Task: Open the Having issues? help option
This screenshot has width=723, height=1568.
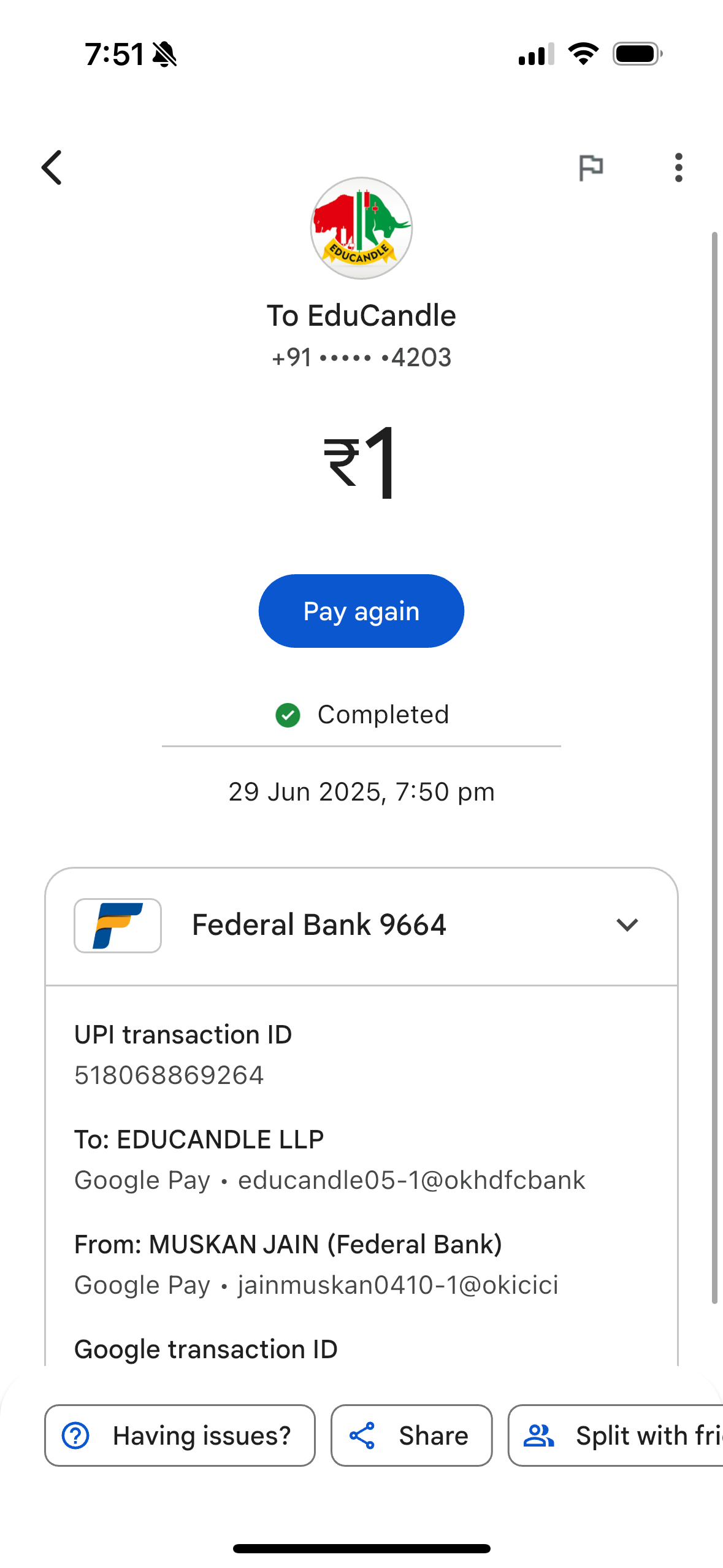Action: (x=180, y=1435)
